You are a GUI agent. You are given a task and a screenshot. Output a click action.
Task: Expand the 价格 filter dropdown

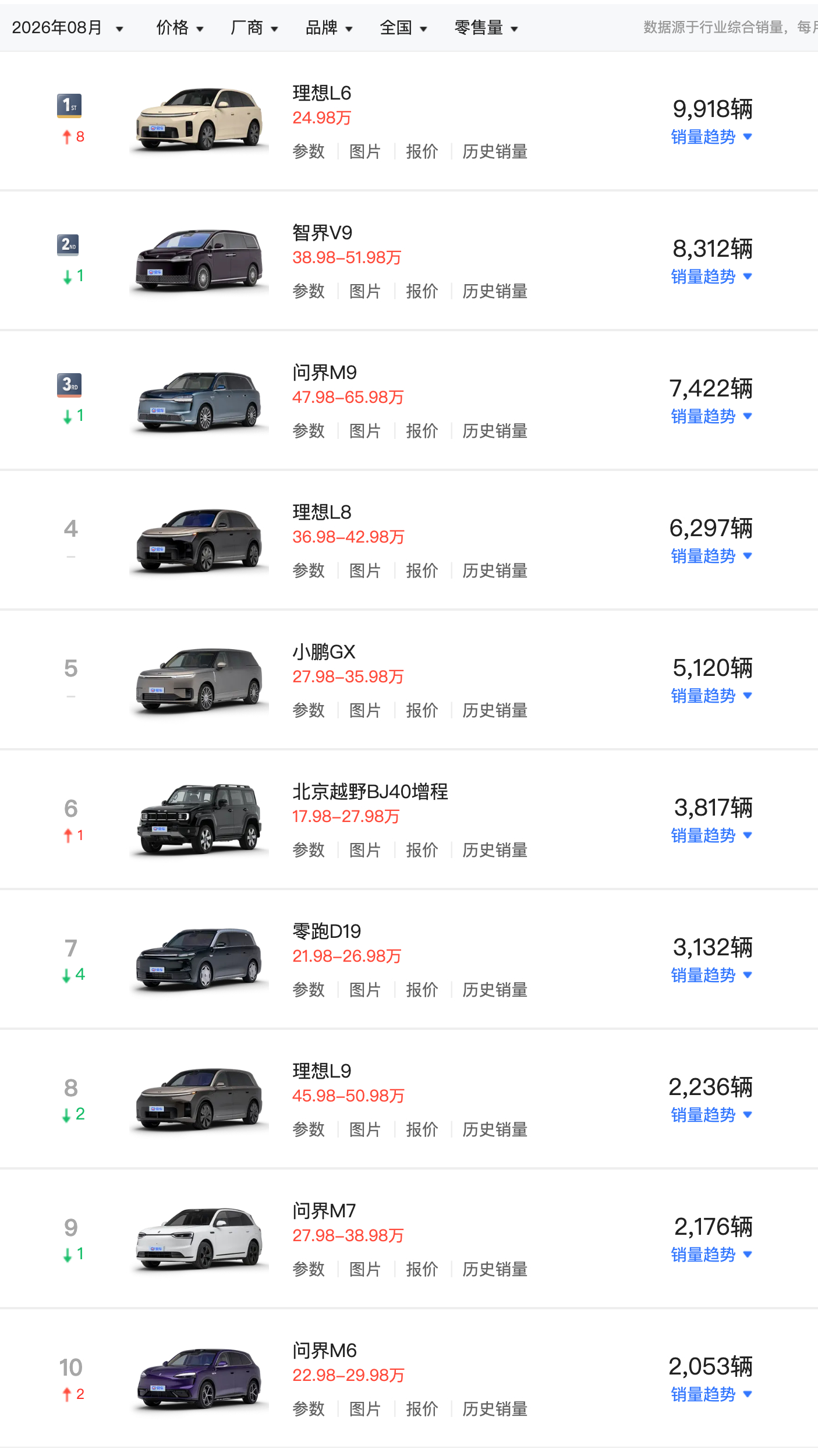(180, 27)
